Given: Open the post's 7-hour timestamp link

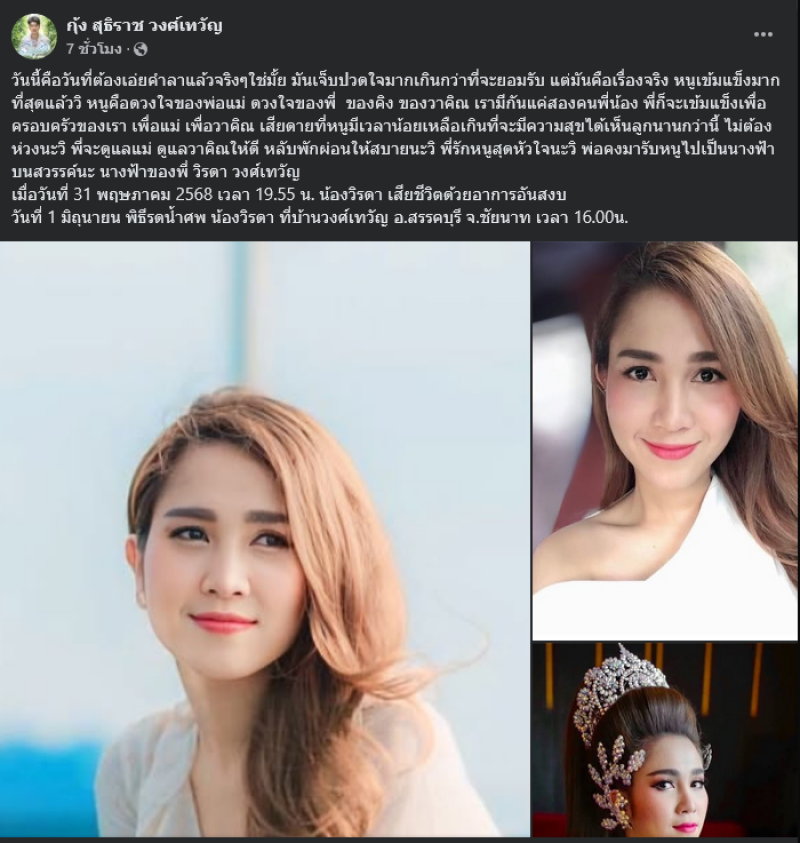Looking at the screenshot, I should (x=94, y=48).
